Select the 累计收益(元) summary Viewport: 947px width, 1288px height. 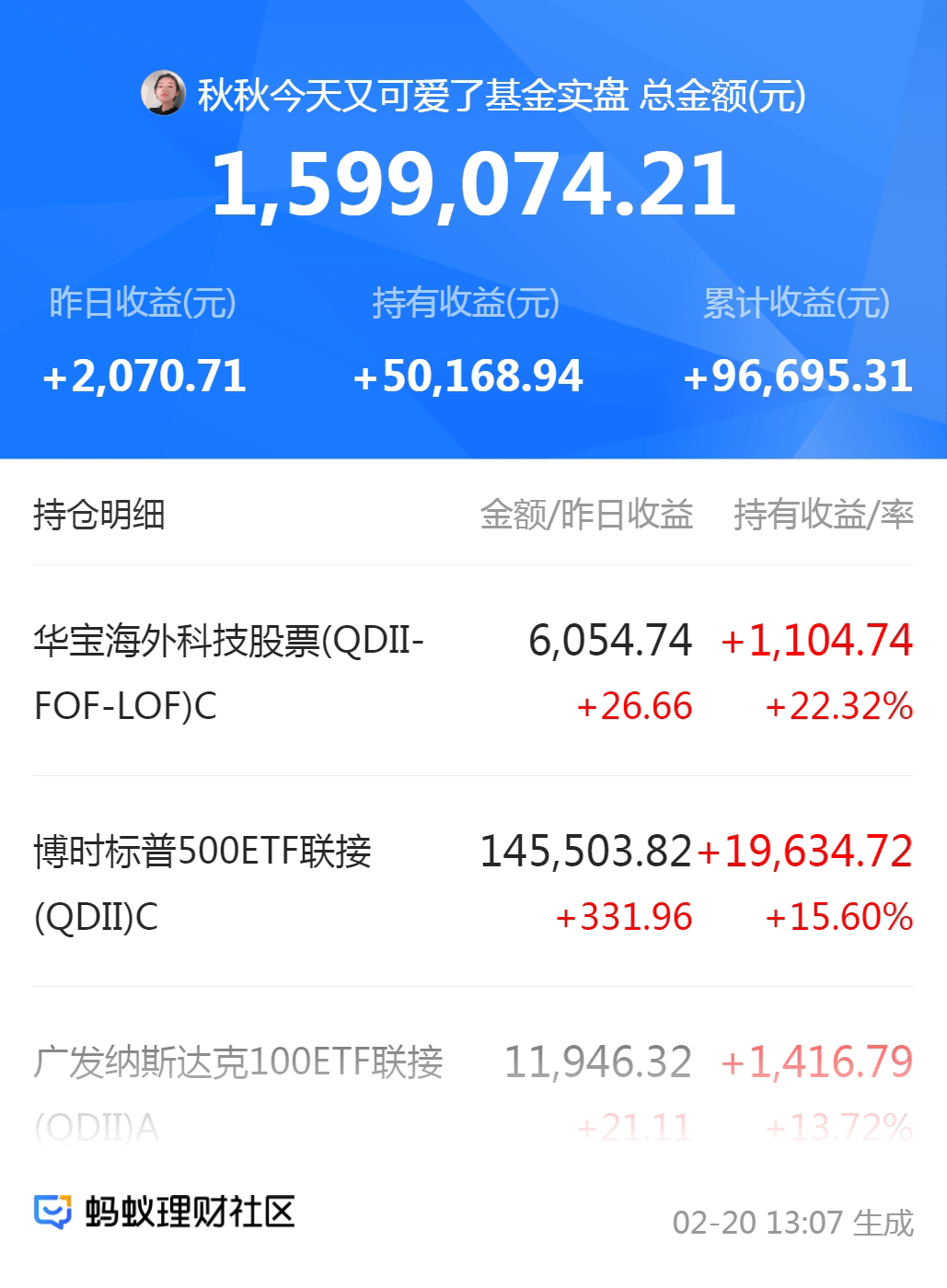tap(795, 300)
